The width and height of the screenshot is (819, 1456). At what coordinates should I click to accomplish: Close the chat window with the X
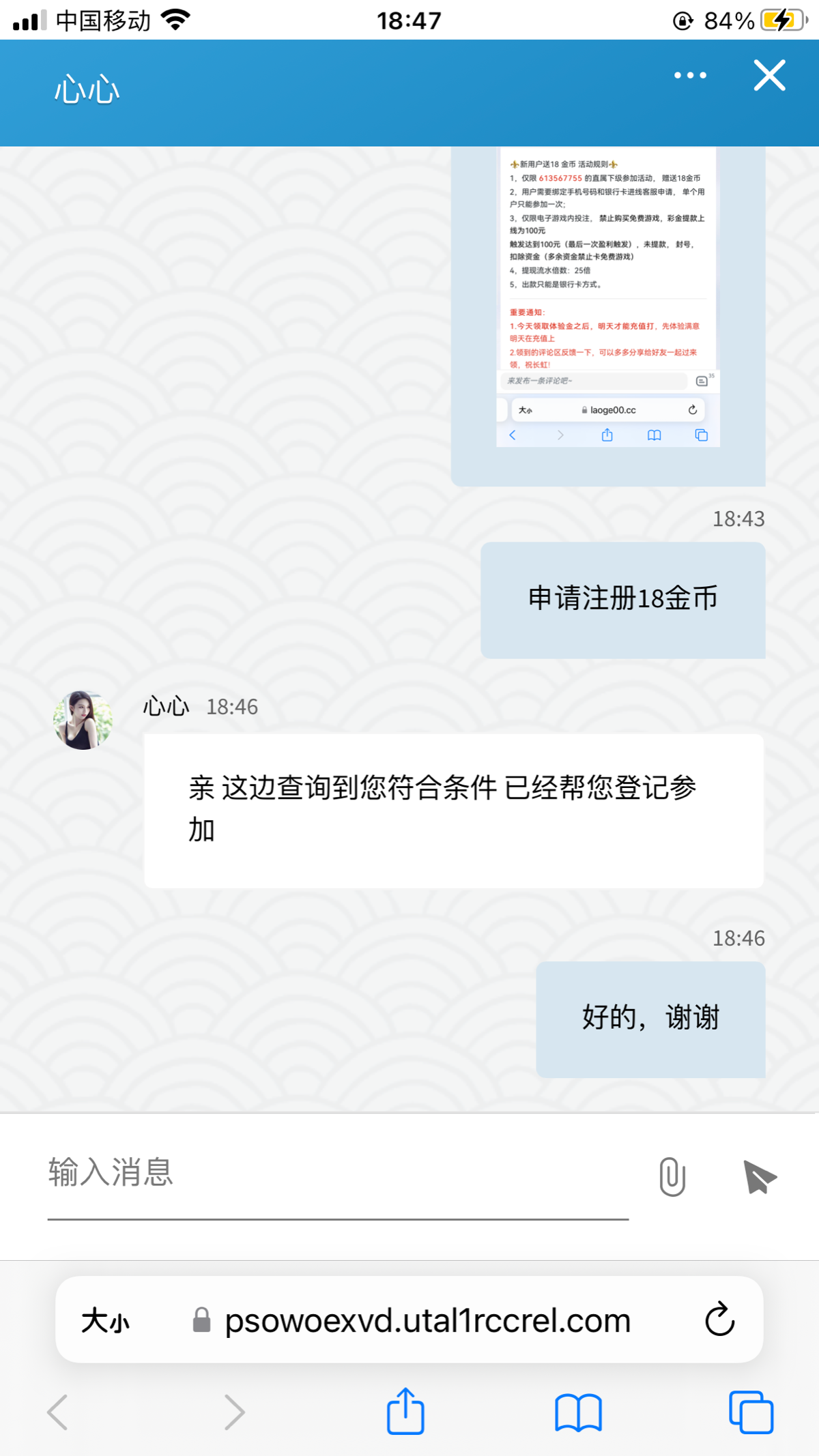[769, 76]
